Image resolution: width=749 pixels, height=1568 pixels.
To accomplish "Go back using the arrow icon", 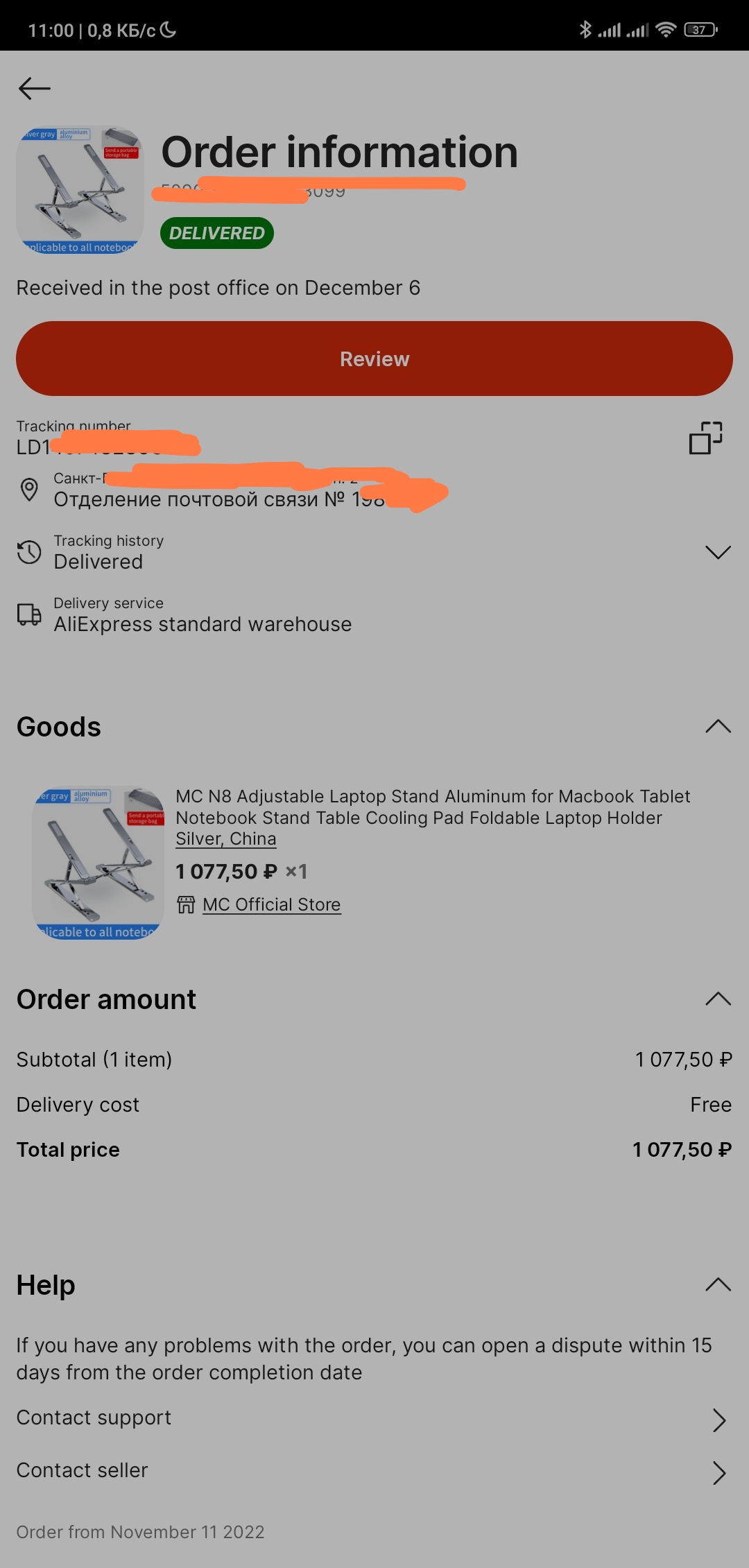I will 34,89.
